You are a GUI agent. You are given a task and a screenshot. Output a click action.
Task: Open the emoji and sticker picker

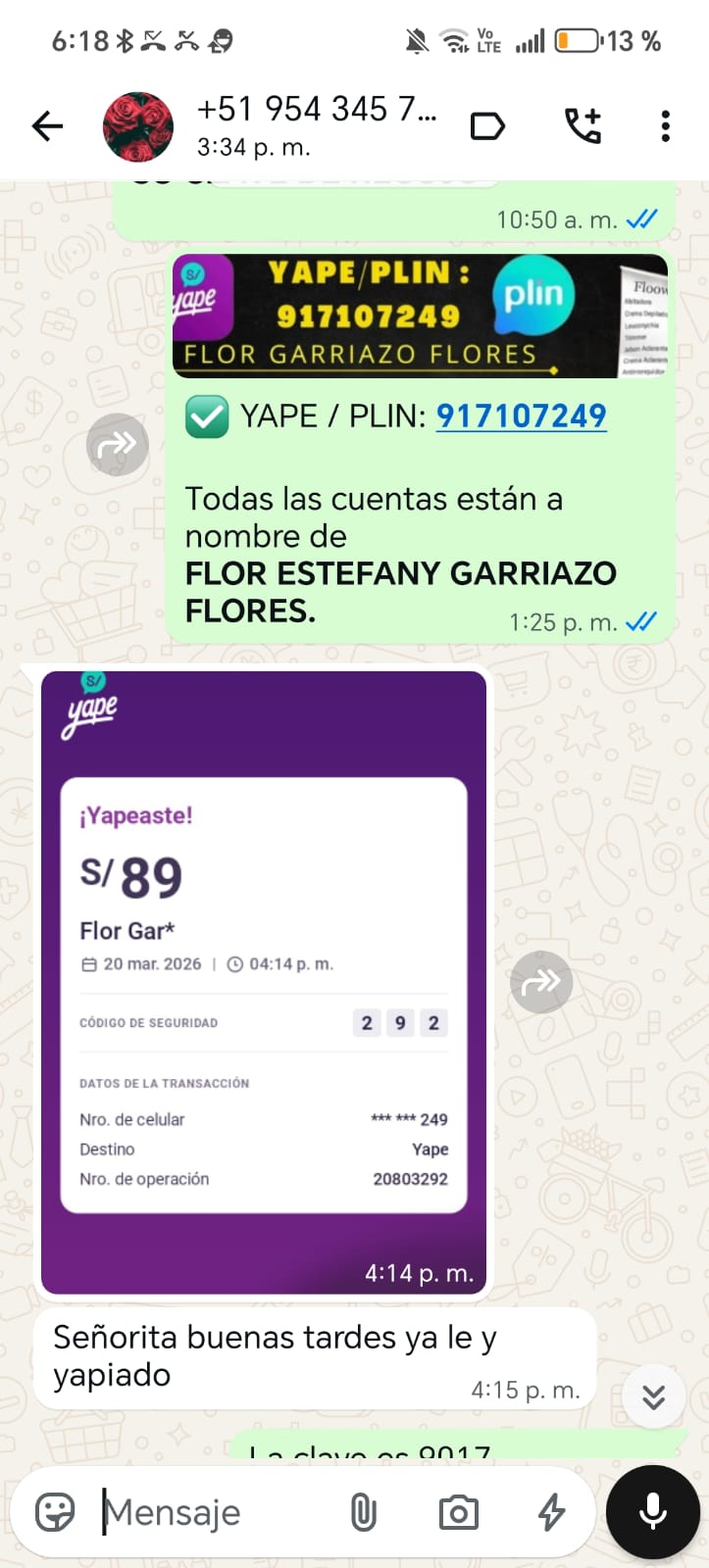click(x=55, y=1512)
